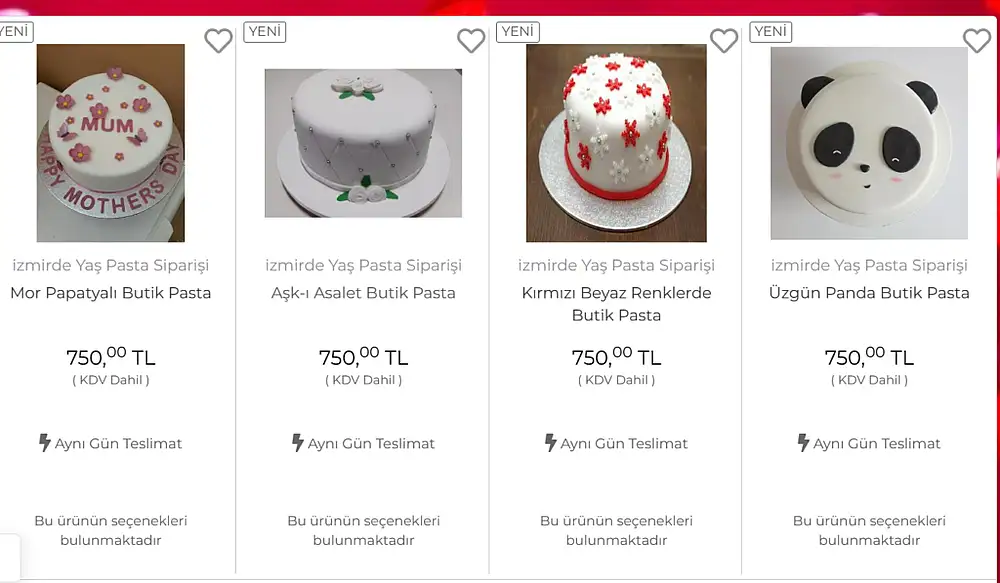Tap the Mor Papatyalı Butik Pasta title
The width and height of the screenshot is (1000, 583).
(x=111, y=293)
